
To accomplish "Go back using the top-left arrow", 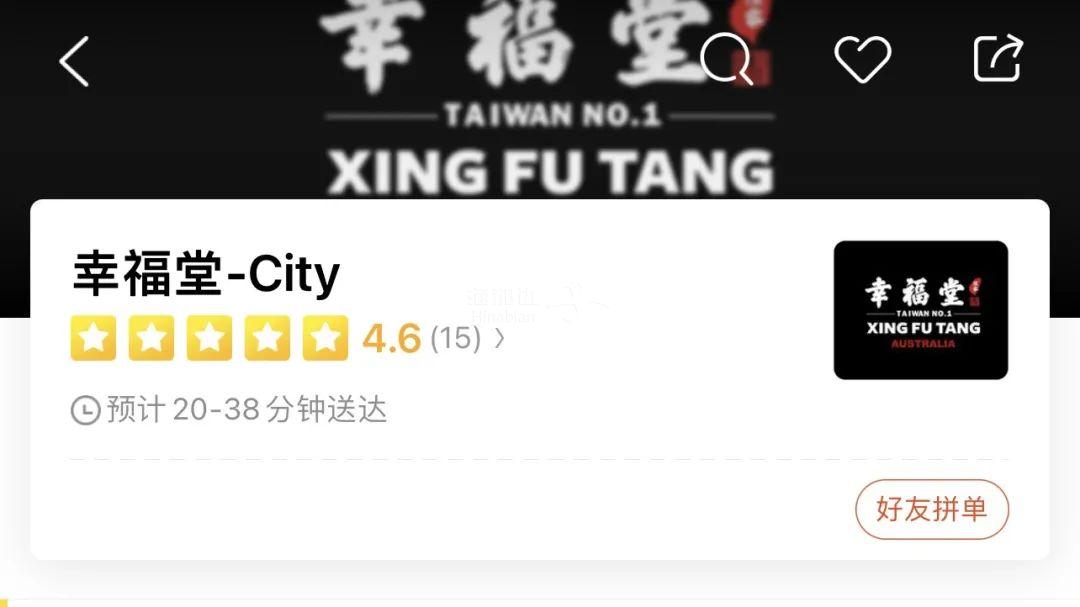I will [75, 61].
